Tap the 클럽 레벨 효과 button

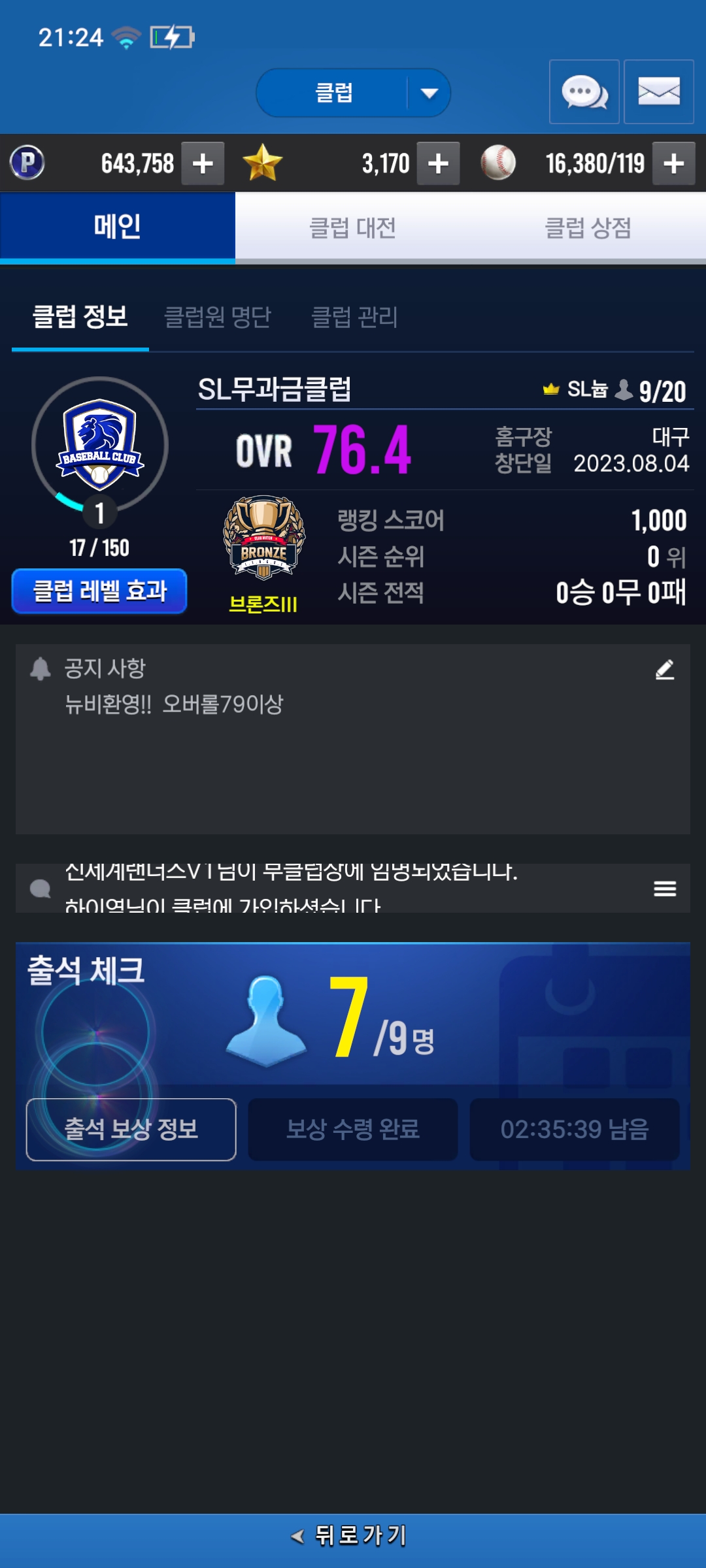point(99,591)
